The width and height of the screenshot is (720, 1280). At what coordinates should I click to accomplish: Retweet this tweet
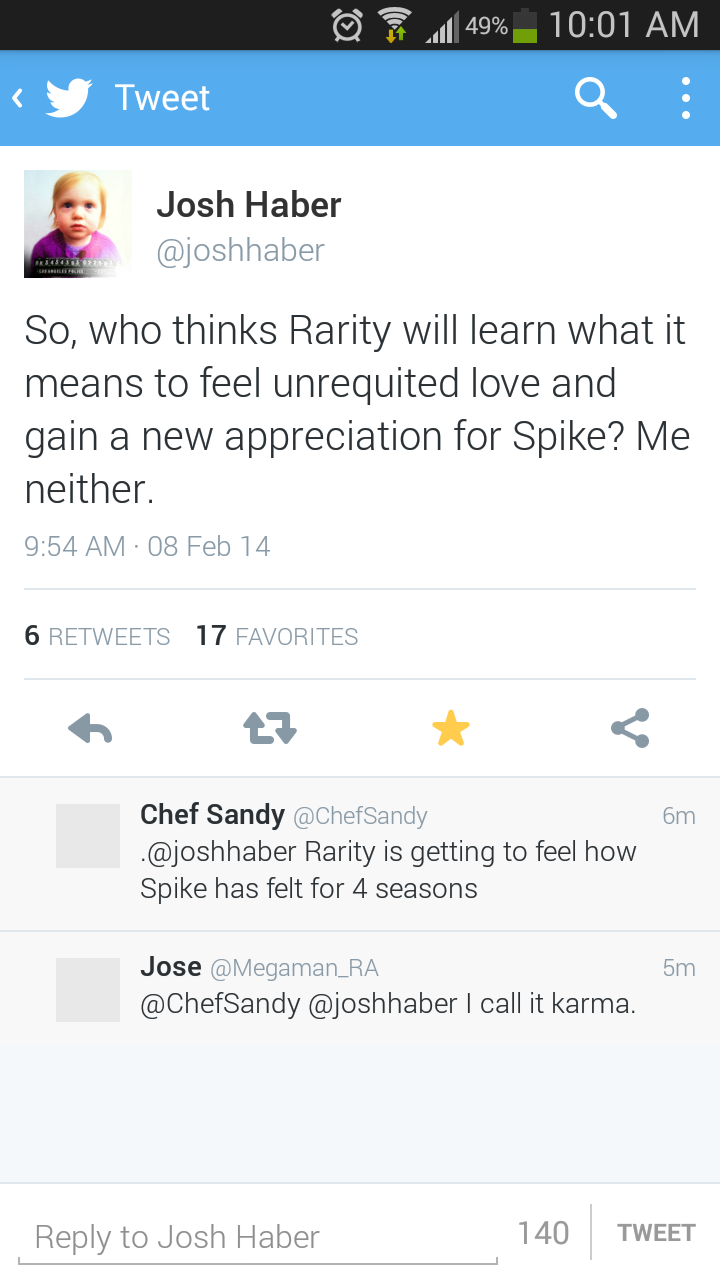pos(270,729)
